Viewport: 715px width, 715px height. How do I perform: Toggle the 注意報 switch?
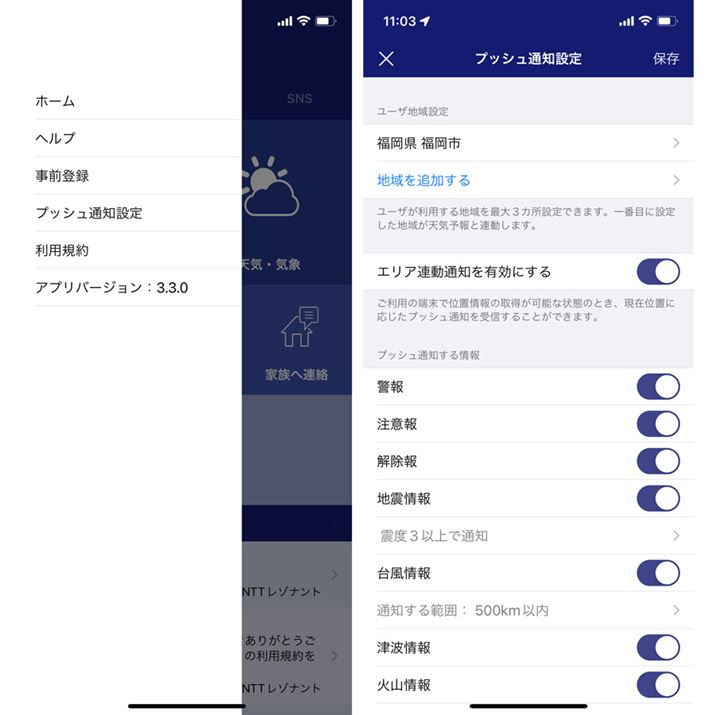658,424
